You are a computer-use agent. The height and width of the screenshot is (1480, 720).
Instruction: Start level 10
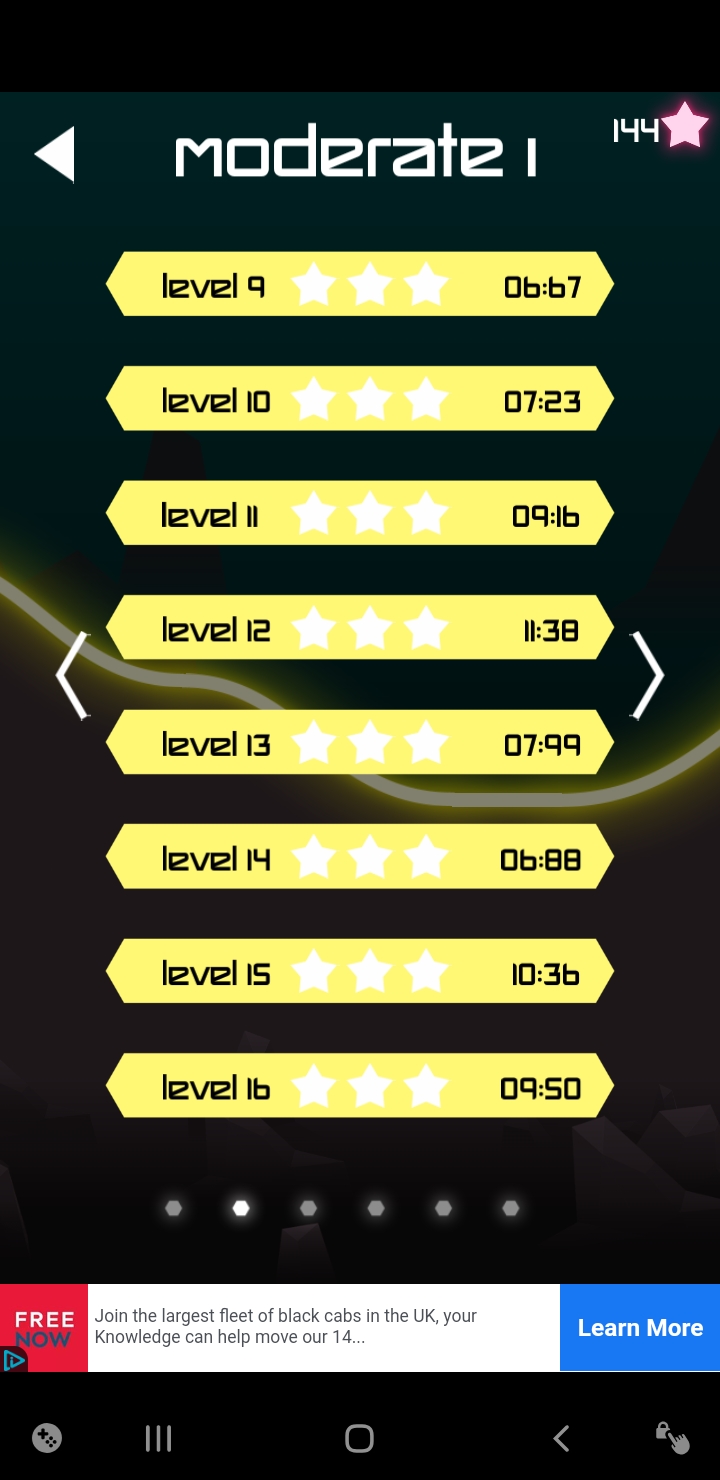(x=360, y=399)
